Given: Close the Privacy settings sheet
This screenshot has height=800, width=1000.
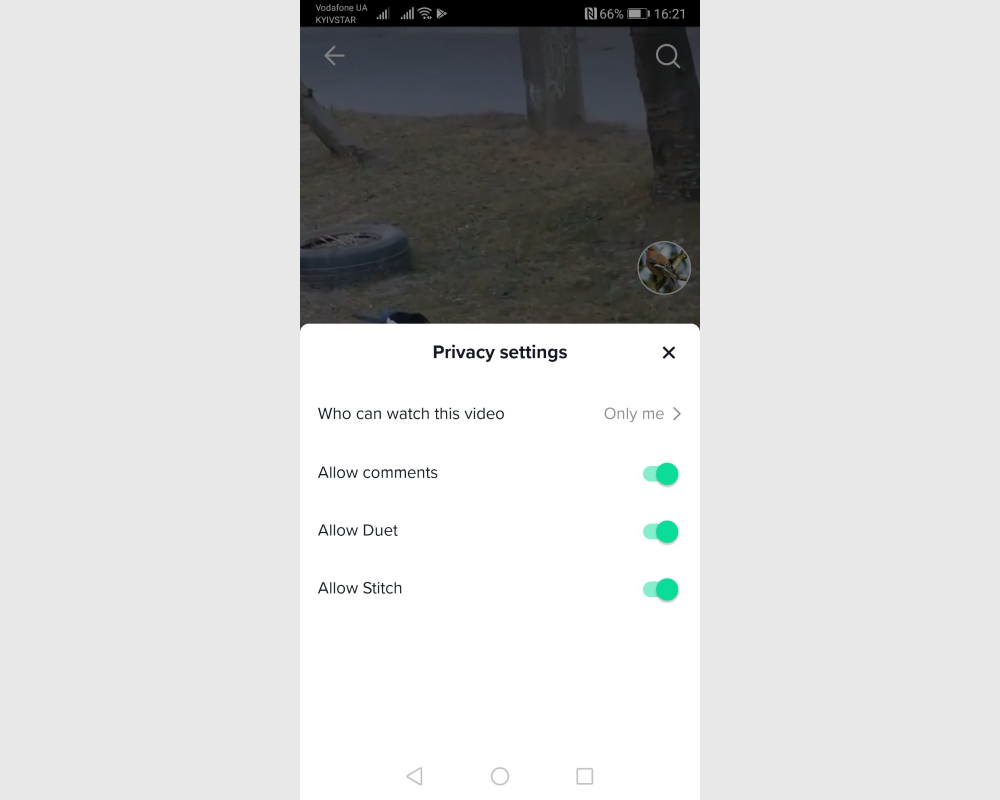Looking at the screenshot, I should pos(669,352).
